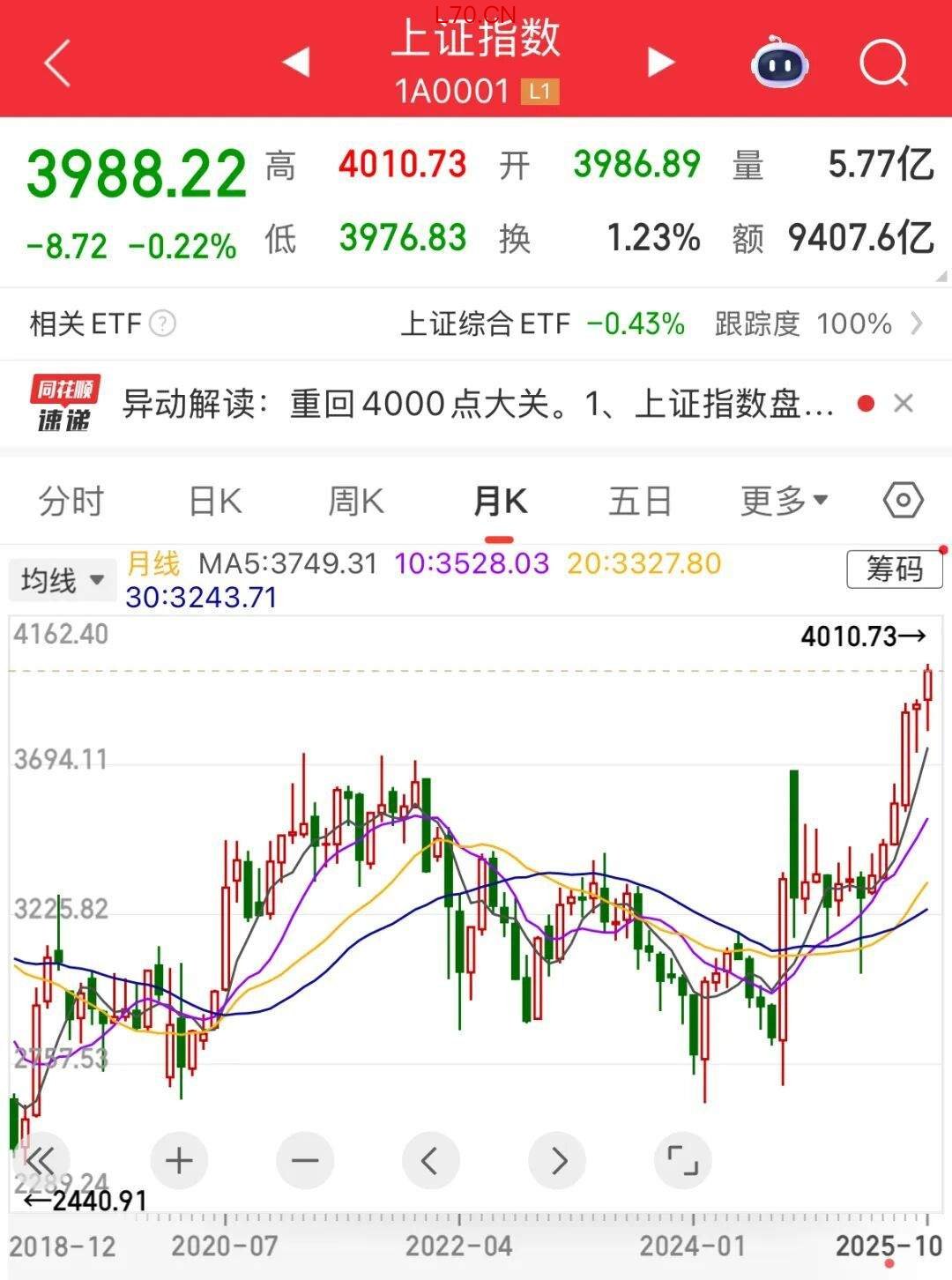The width and height of the screenshot is (952, 1280).
Task: Switch to the 分时 chart tab
Action: coord(71,502)
